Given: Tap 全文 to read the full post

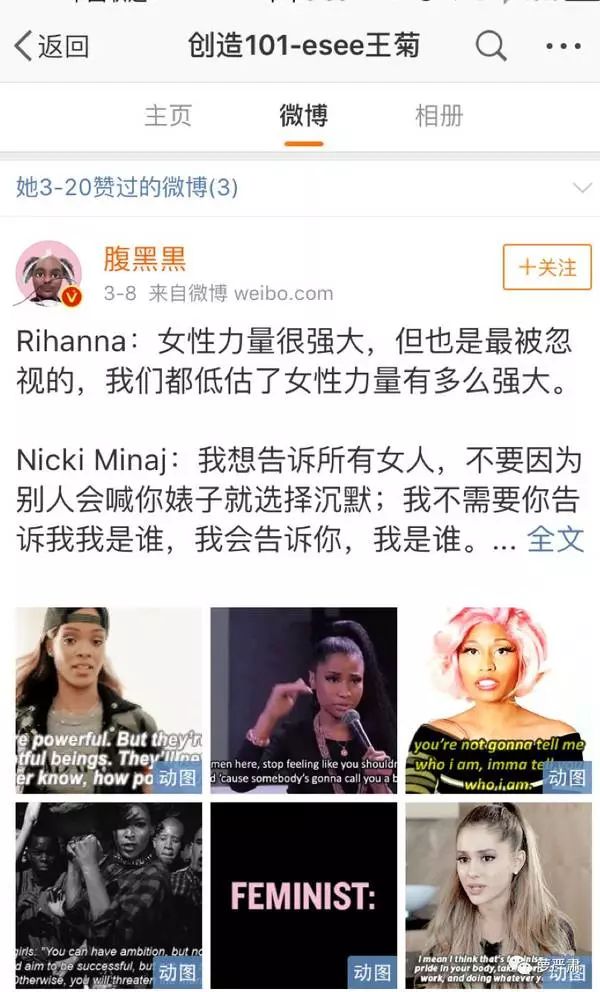Looking at the screenshot, I should coord(555,539).
